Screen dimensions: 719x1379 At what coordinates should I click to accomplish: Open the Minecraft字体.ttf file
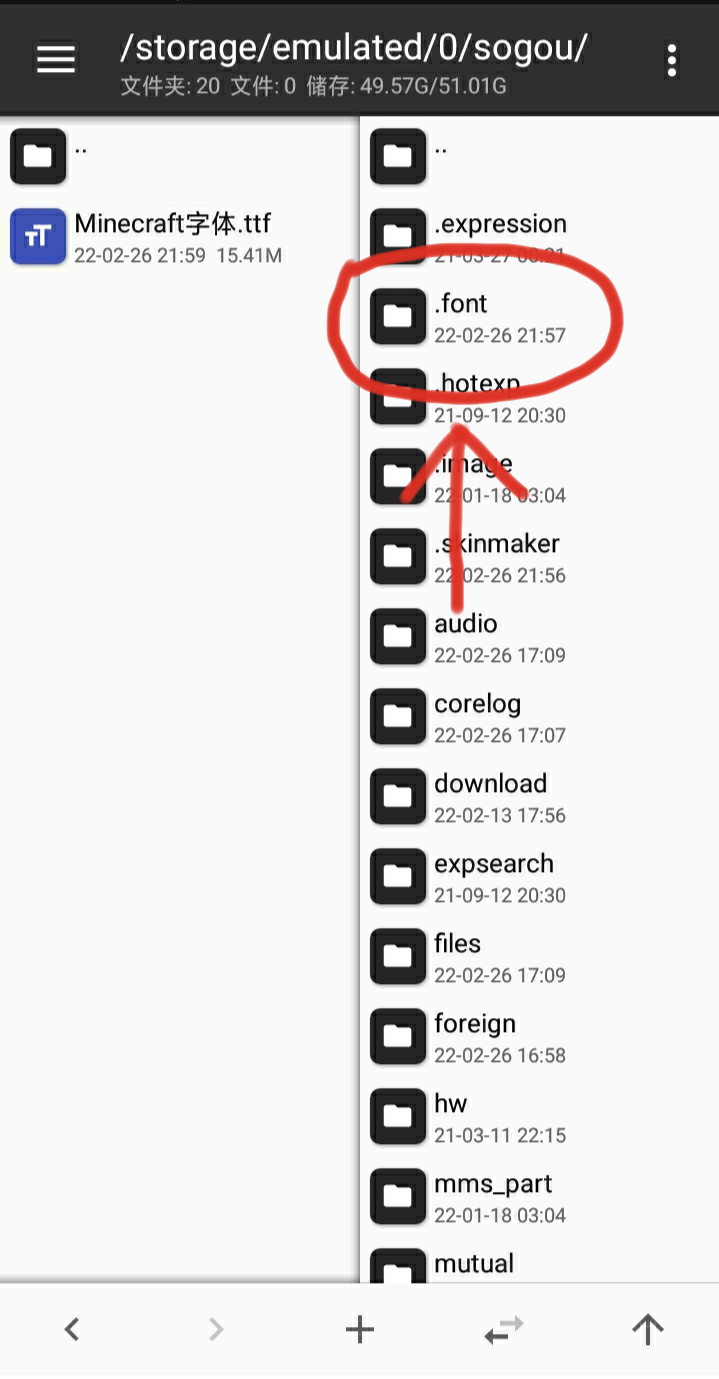[179, 236]
